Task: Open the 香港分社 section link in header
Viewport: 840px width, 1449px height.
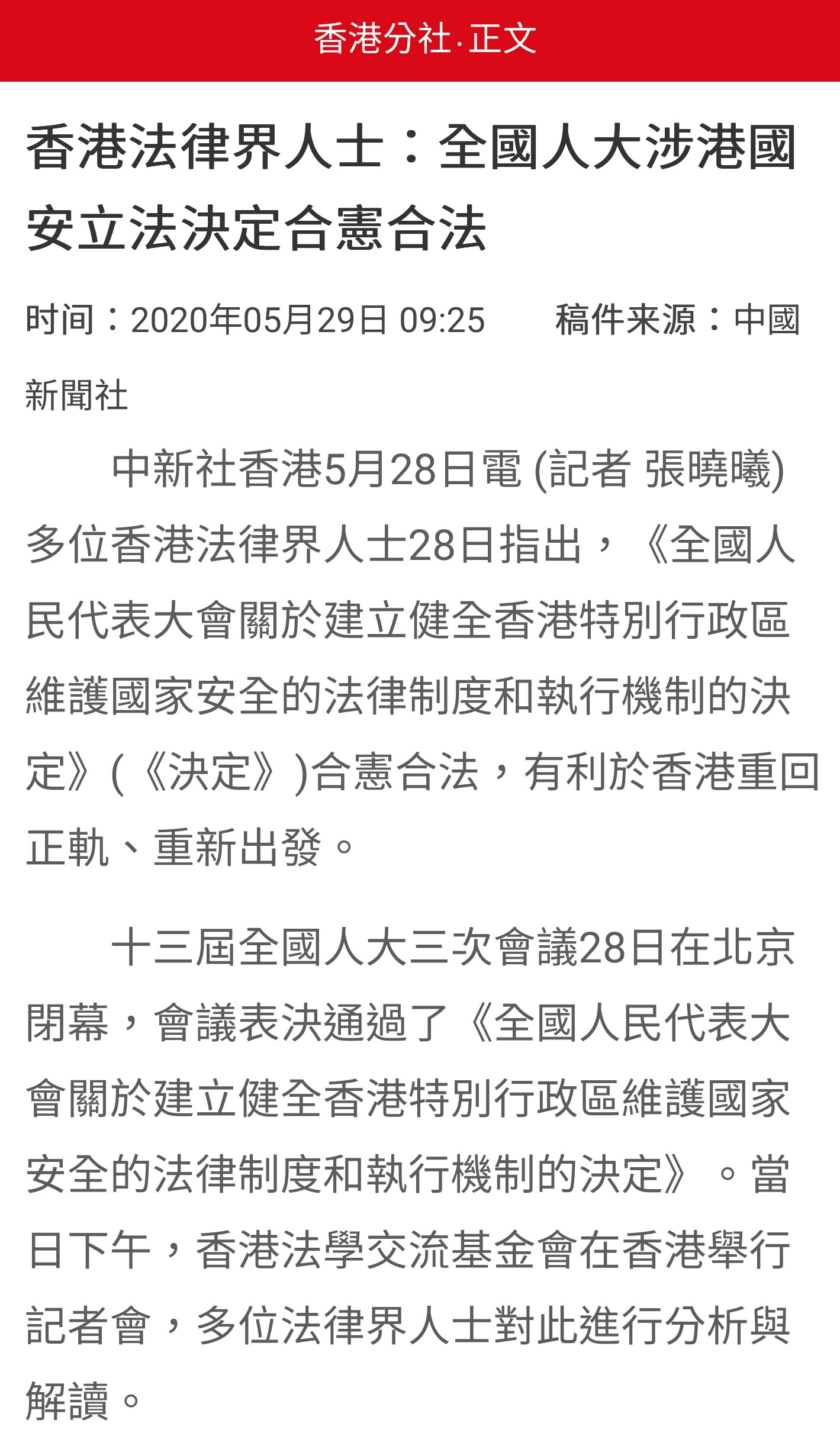Action: pos(382,39)
